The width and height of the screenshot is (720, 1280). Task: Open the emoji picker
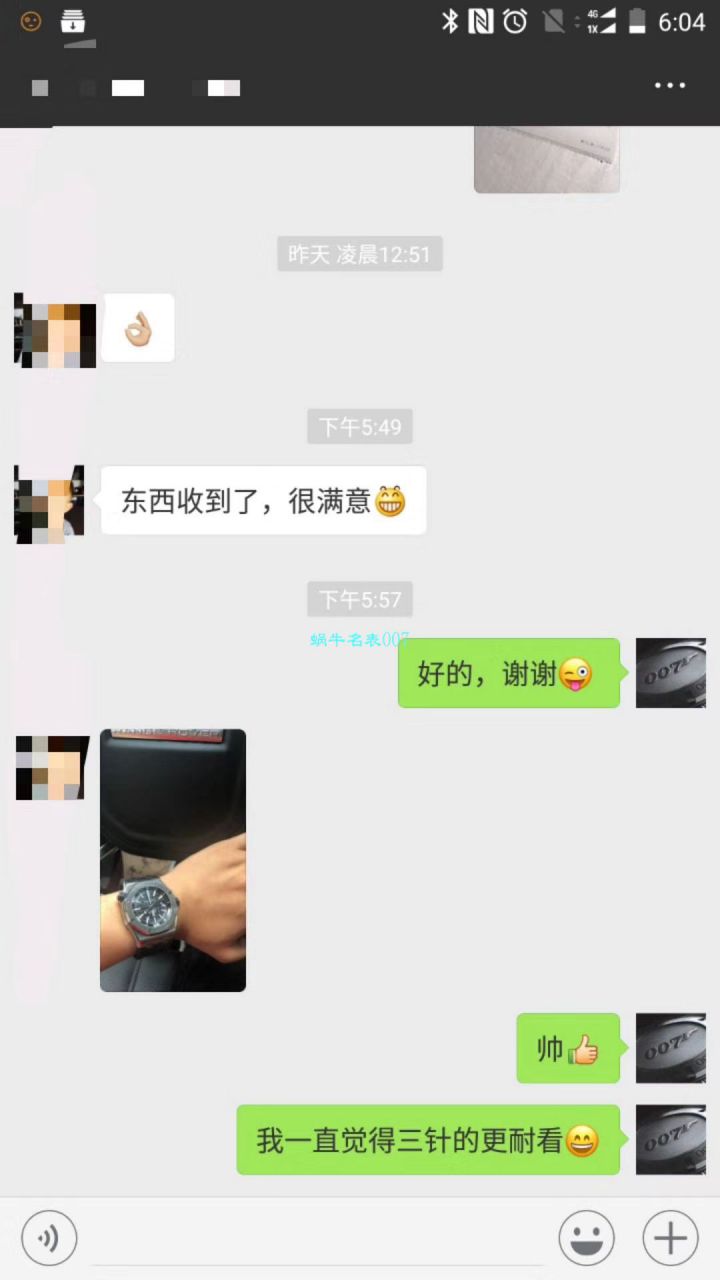587,1239
